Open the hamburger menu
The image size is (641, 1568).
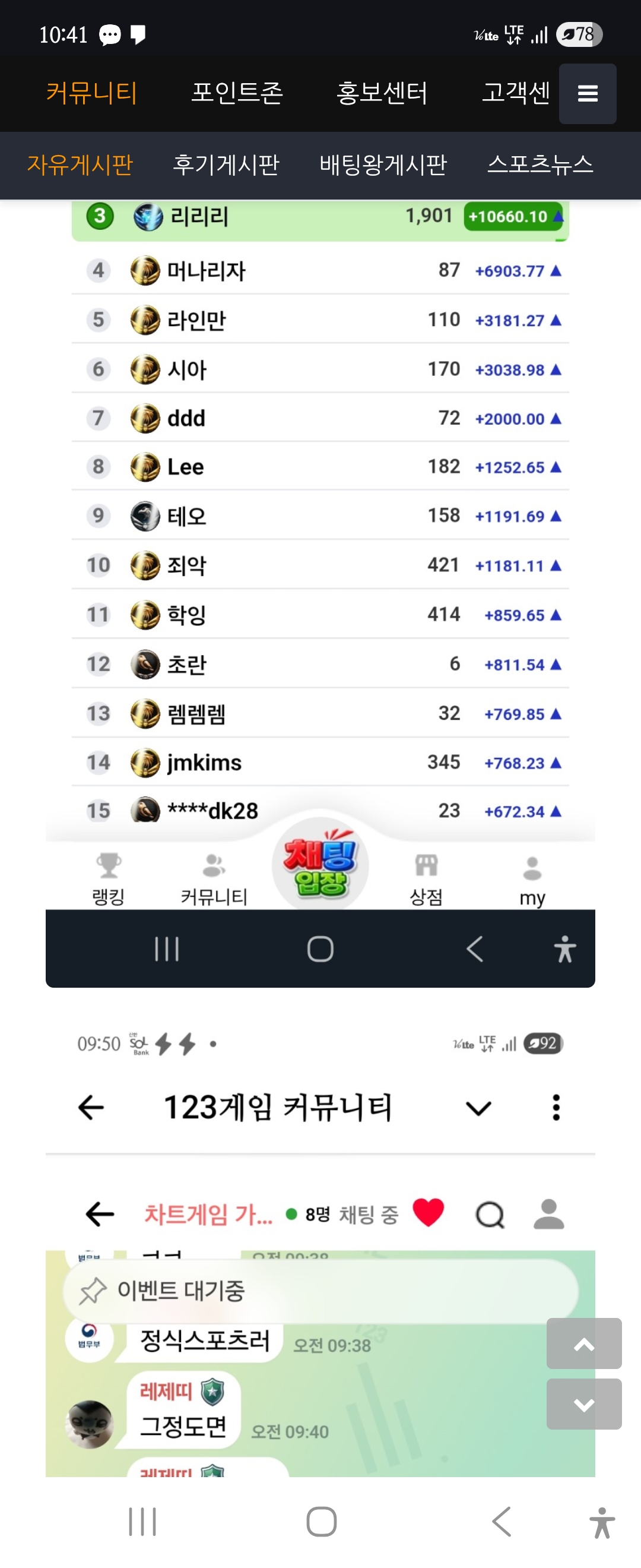coord(587,94)
